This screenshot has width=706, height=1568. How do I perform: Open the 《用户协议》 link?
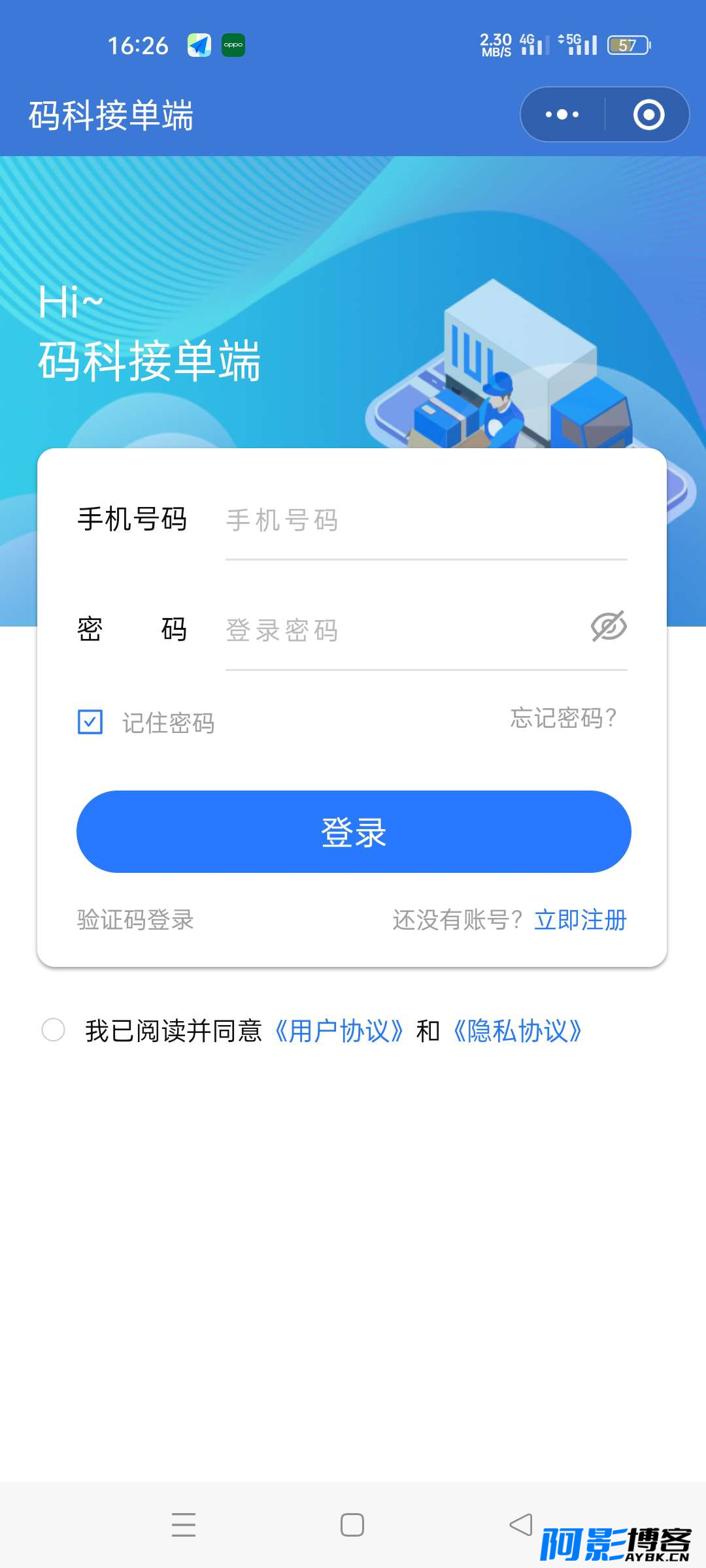click(339, 1031)
